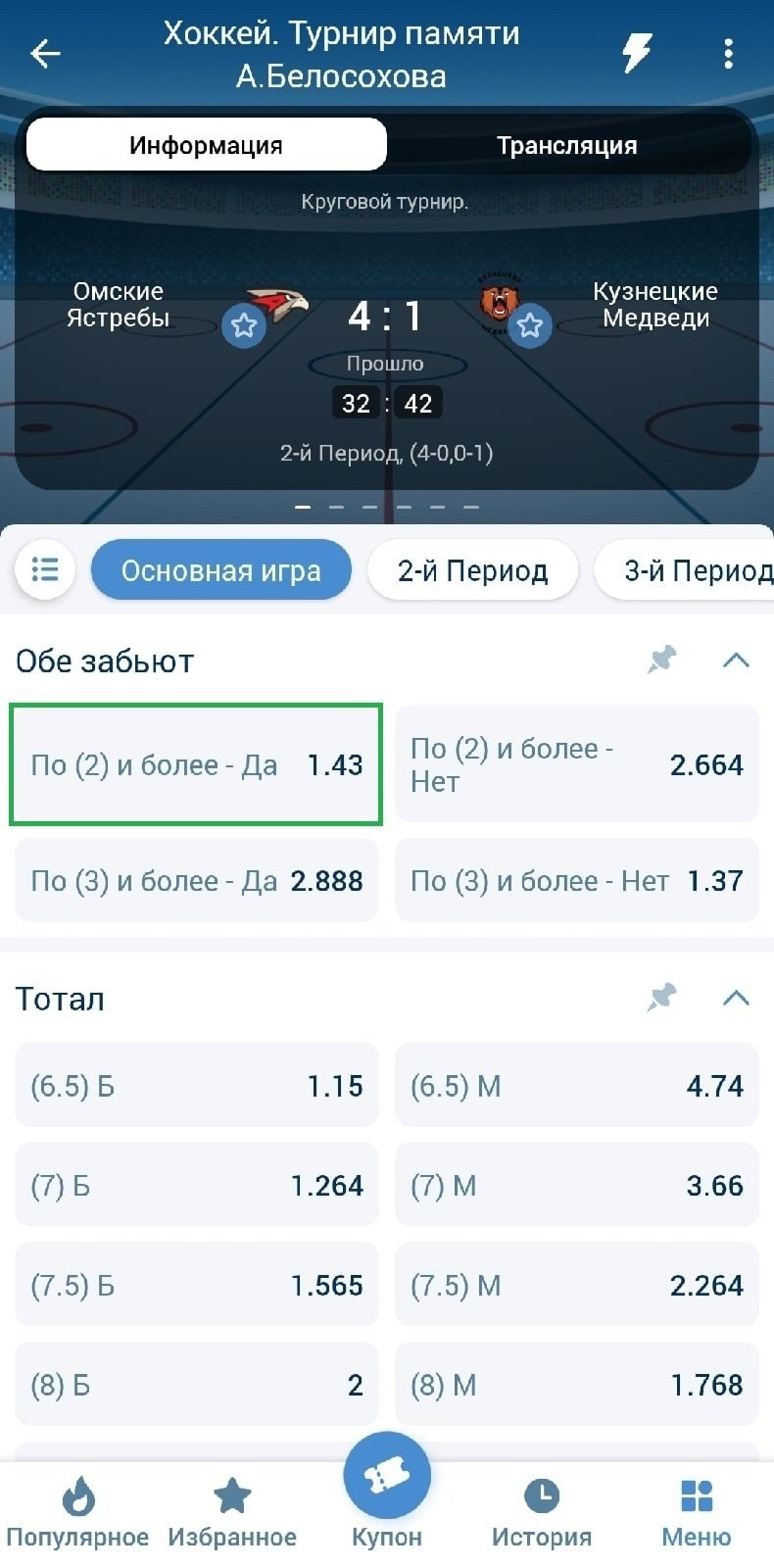Collapse the Обе забьют section
The width and height of the screenshot is (774, 1568).
coord(736,660)
